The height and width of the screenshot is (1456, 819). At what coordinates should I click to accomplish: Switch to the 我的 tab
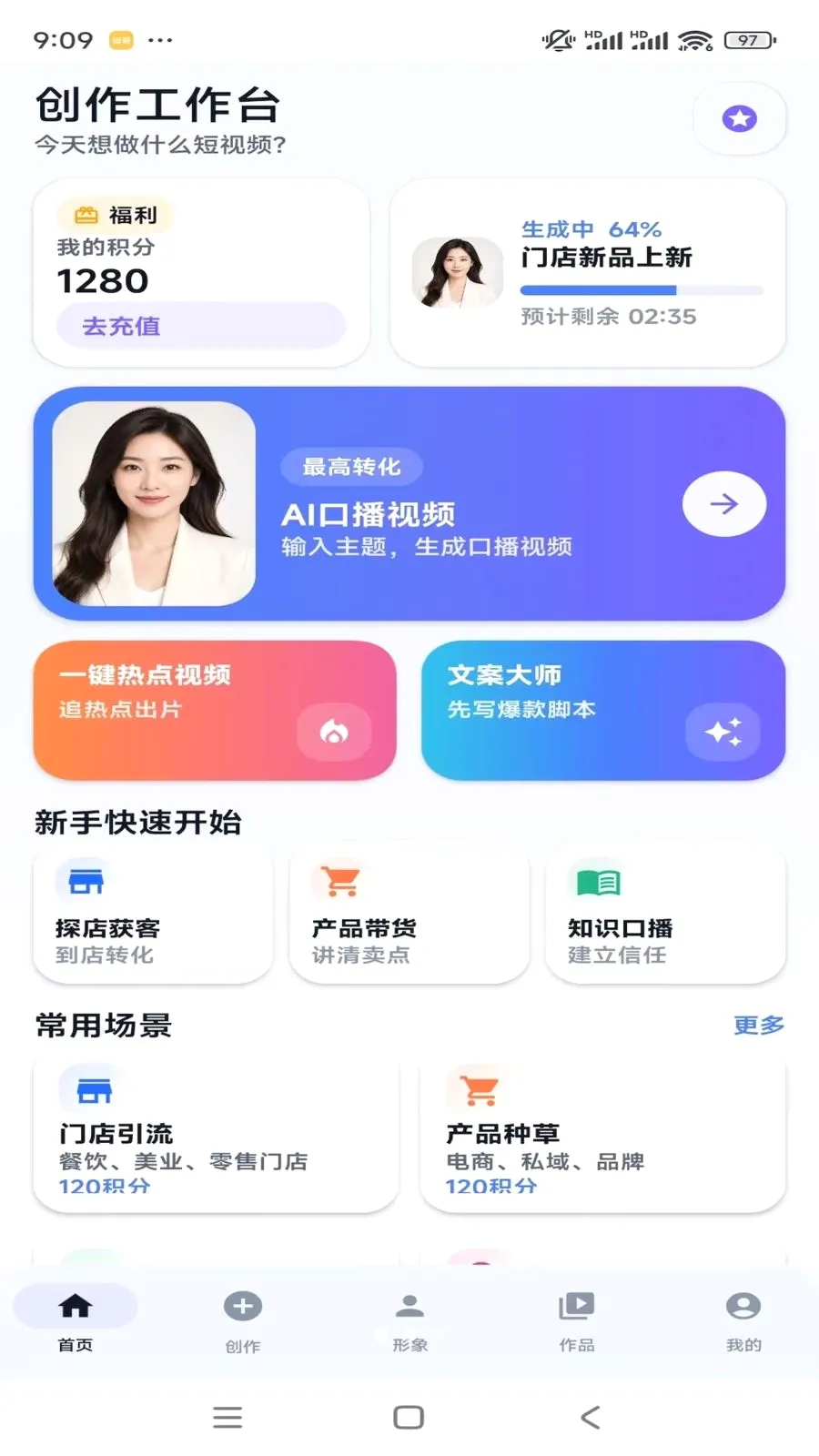[743, 1321]
